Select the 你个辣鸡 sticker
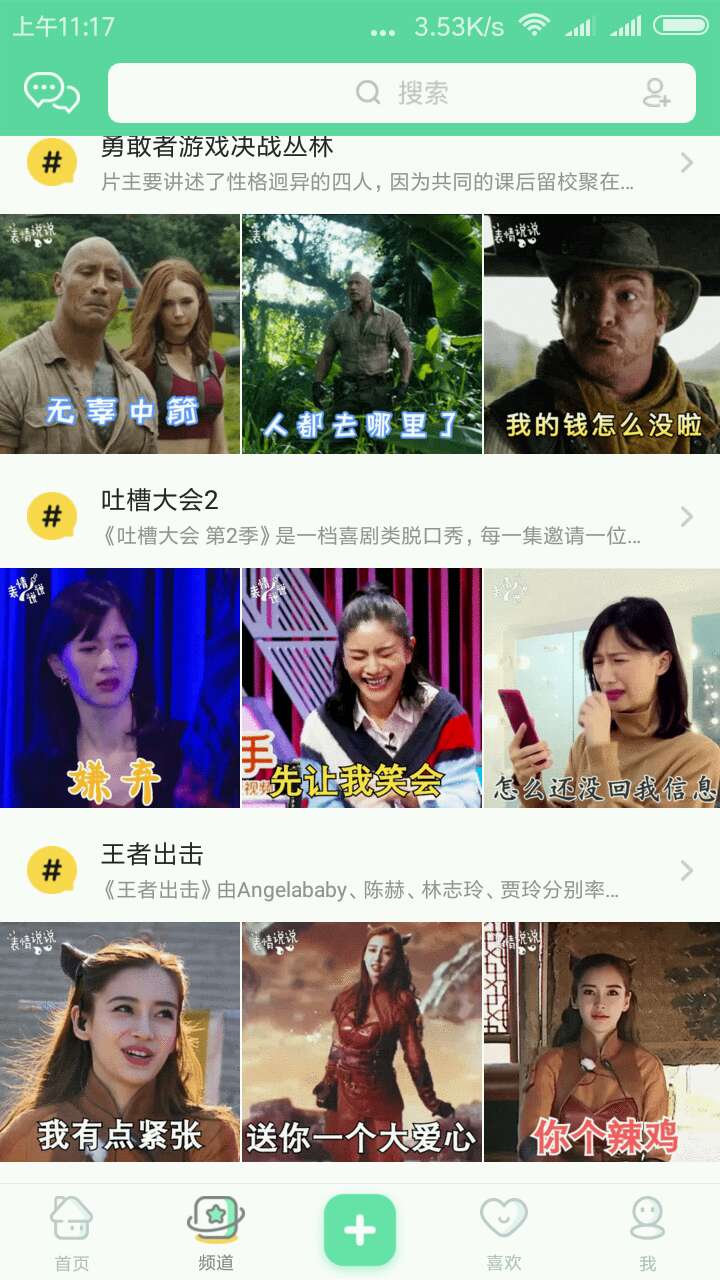The width and height of the screenshot is (720, 1280). coord(602,1041)
